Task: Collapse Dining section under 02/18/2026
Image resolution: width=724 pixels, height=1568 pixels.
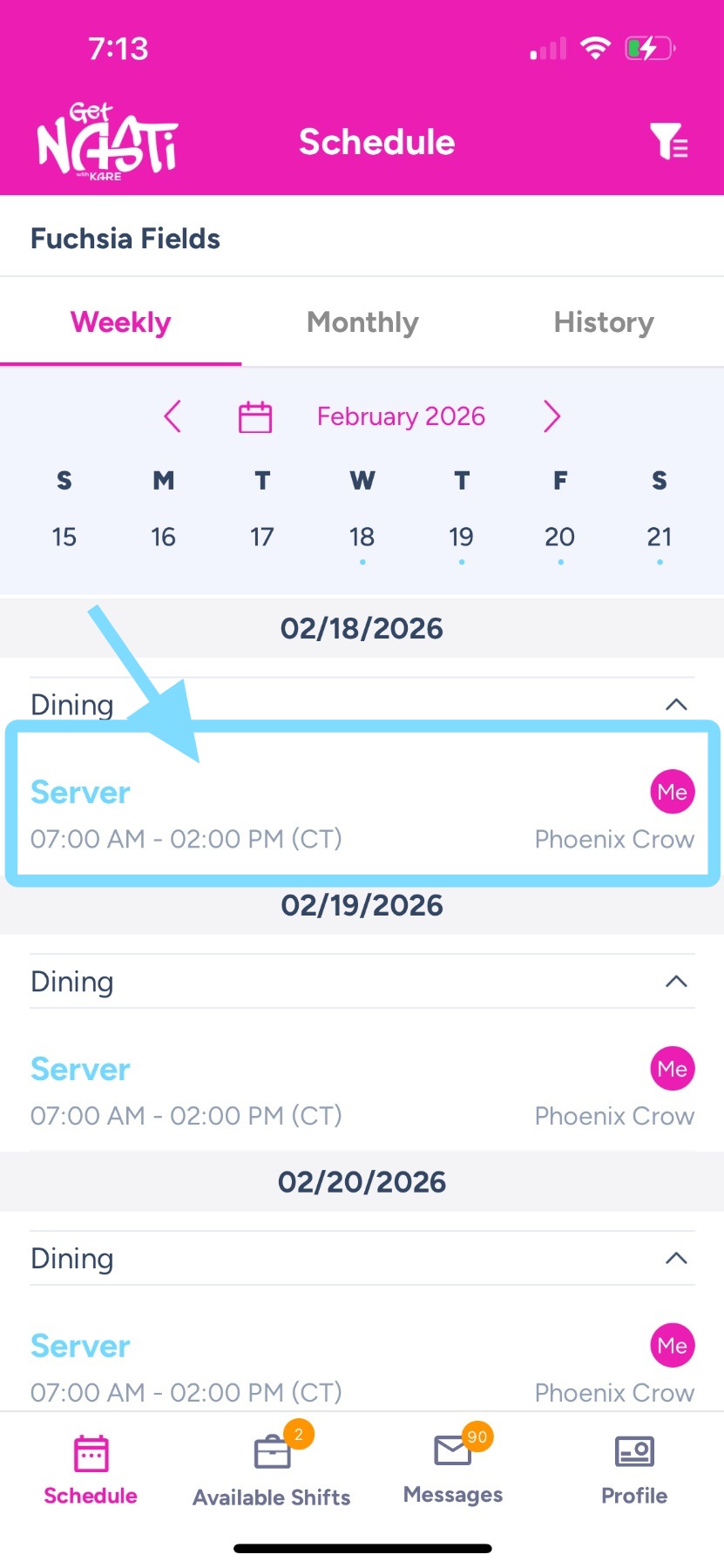Action: coord(676,705)
